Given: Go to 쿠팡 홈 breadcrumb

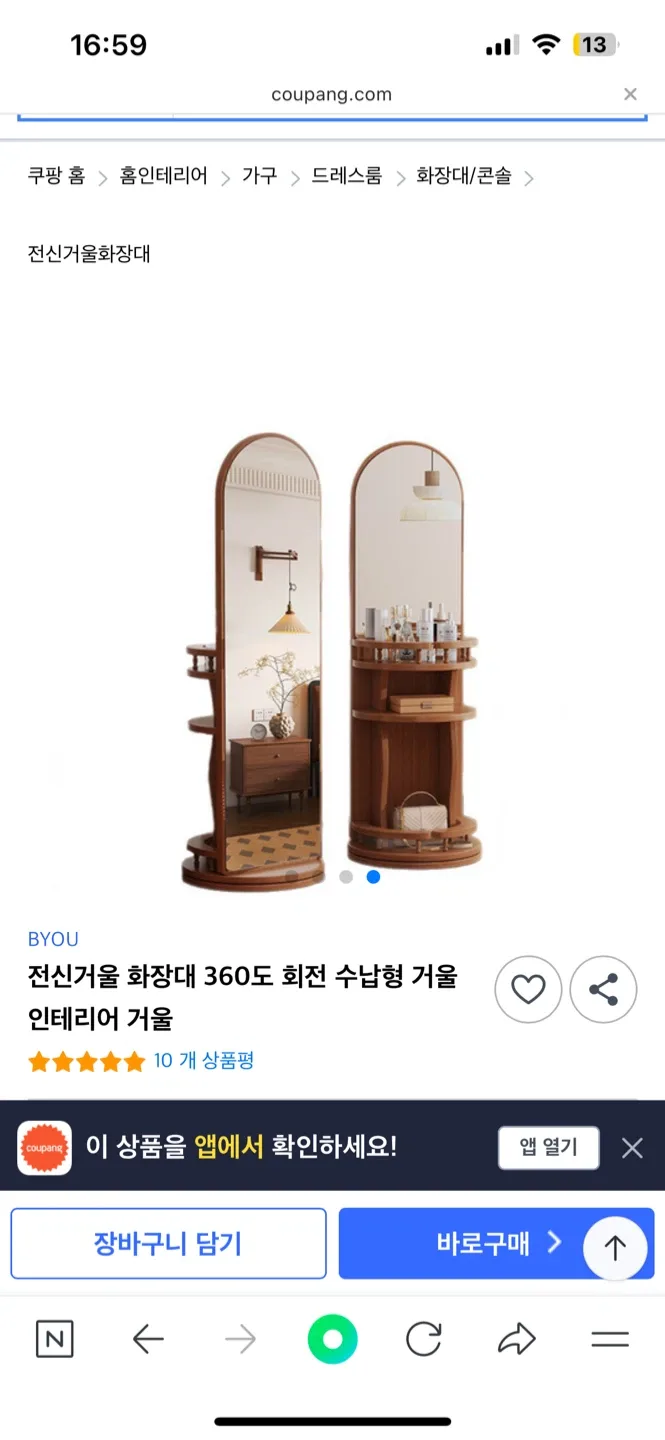Looking at the screenshot, I should pyautogui.click(x=56, y=177).
